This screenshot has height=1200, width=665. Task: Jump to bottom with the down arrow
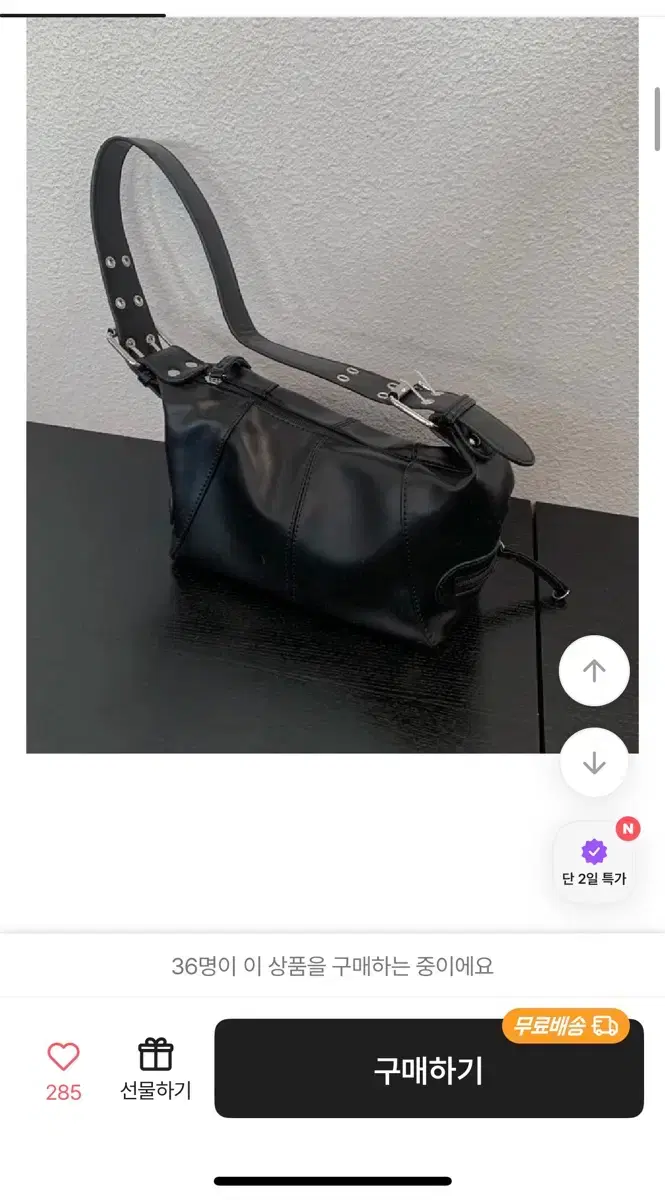[594, 763]
